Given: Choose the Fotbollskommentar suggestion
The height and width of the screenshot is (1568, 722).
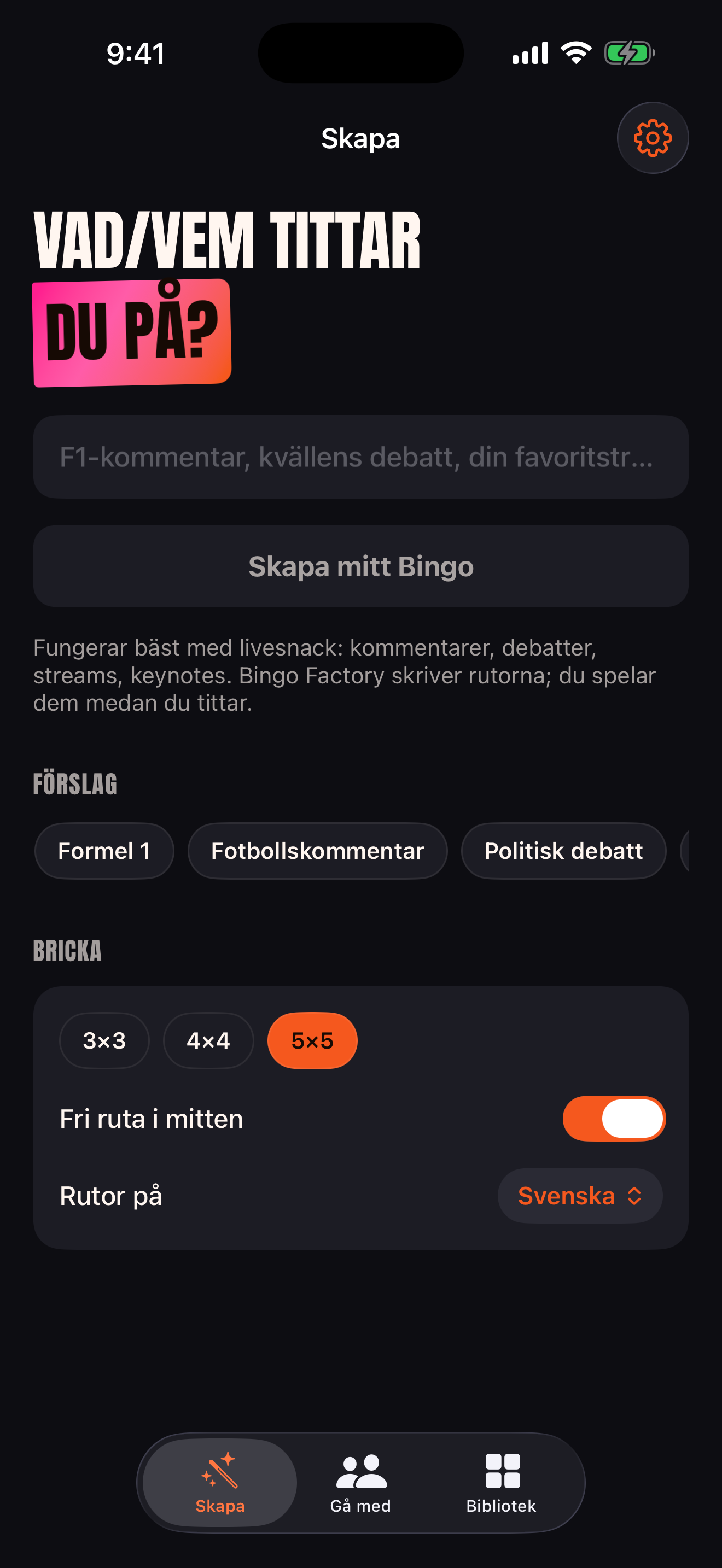Looking at the screenshot, I should (x=317, y=851).
